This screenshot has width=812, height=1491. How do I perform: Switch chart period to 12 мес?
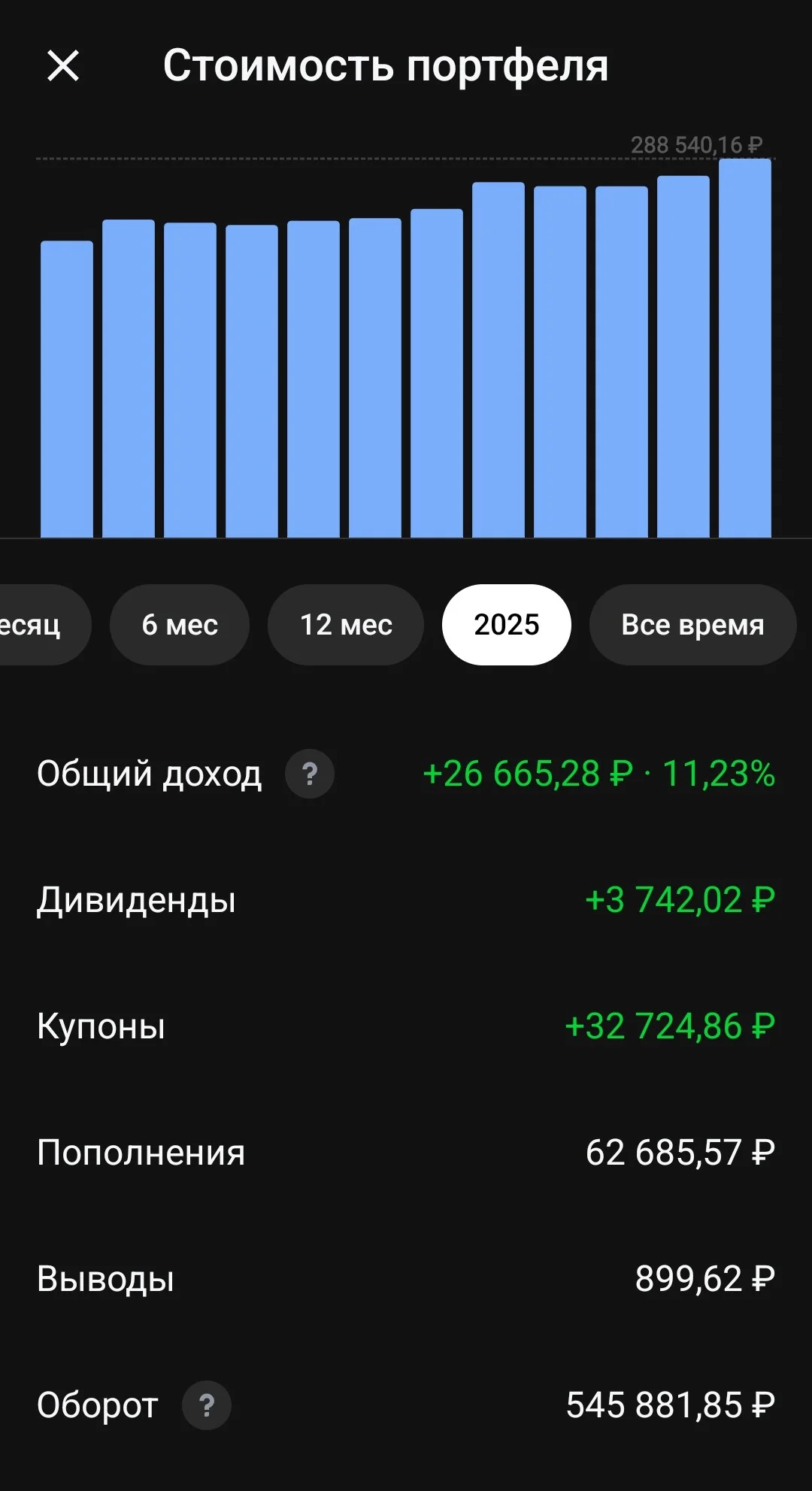pos(346,625)
